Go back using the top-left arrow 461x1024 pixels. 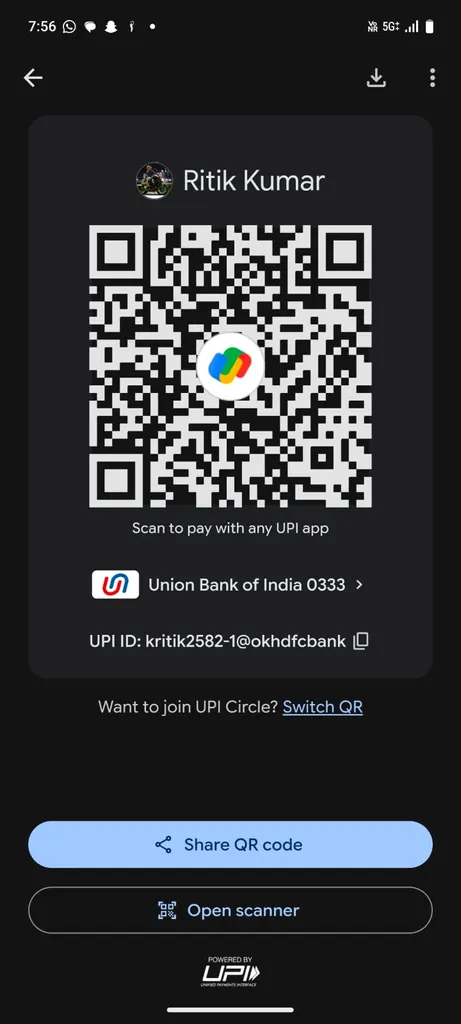tap(33, 78)
